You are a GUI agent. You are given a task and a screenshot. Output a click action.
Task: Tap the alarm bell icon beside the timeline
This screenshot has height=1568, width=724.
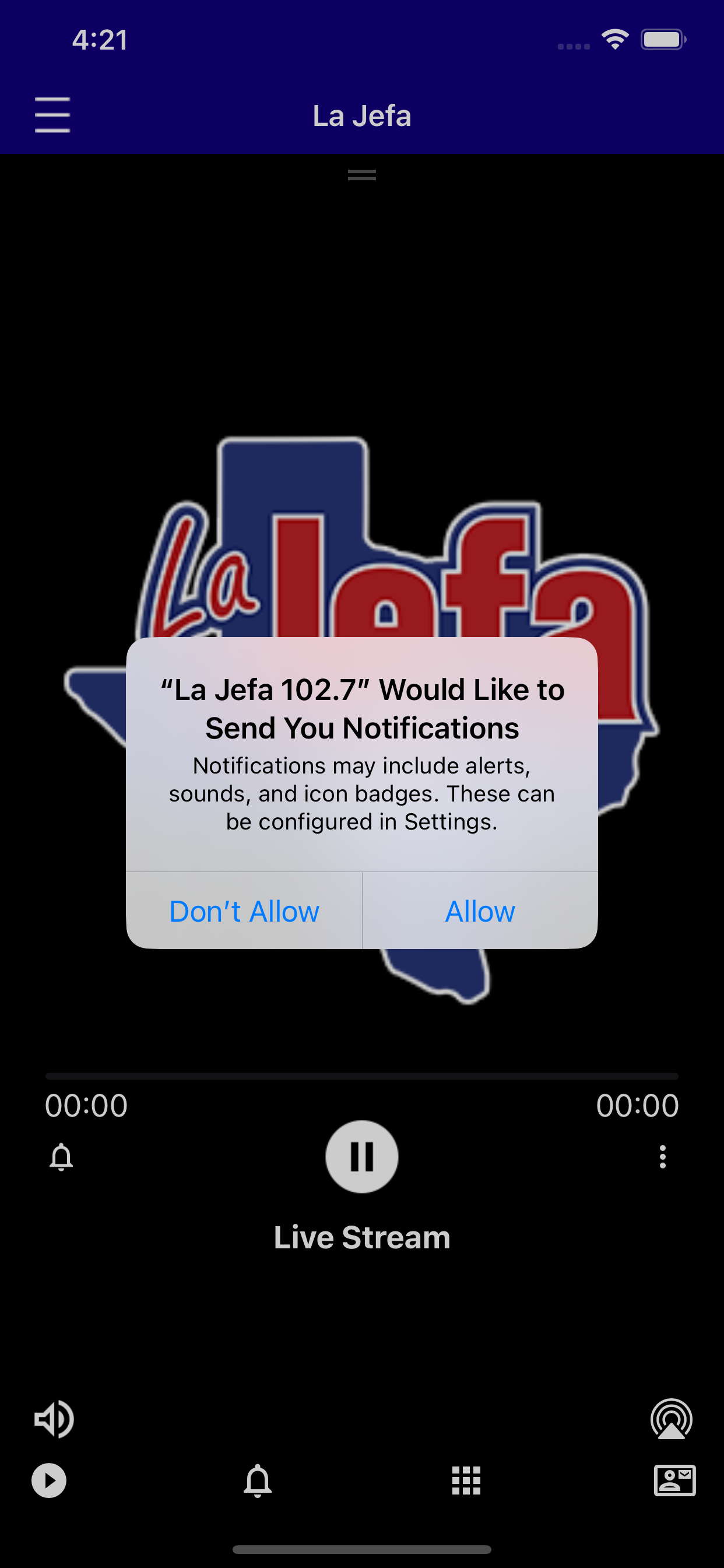pos(60,1156)
